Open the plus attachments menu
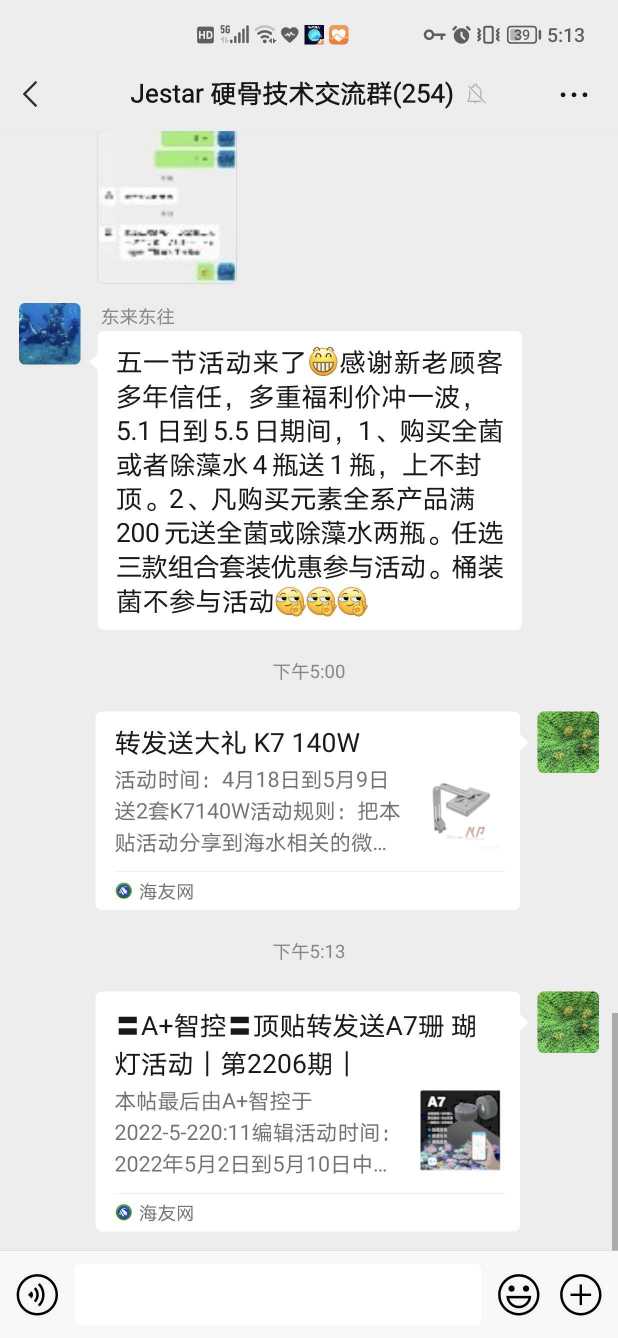This screenshot has height=1338, width=618. point(581,1295)
